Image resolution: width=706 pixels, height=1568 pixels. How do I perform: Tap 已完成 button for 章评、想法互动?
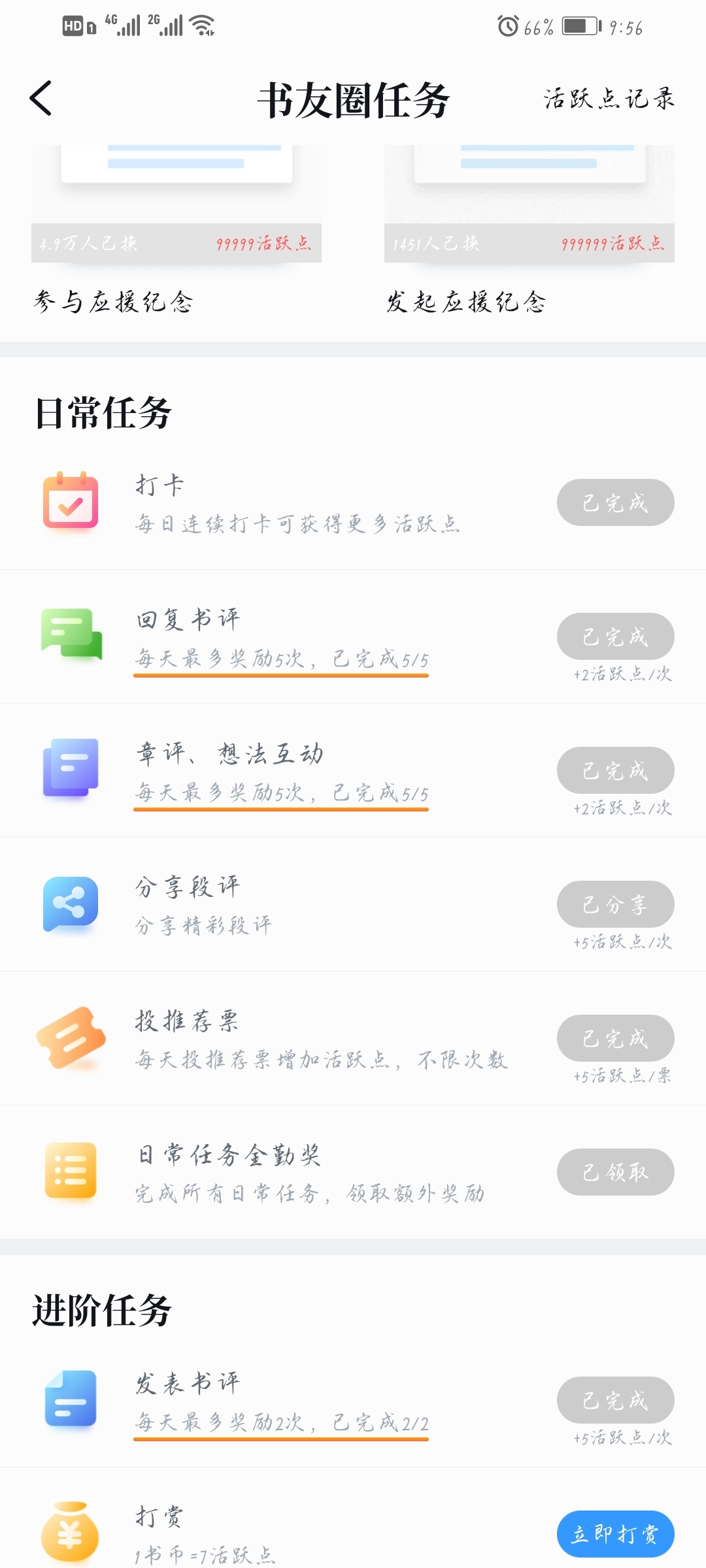(x=615, y=770)
